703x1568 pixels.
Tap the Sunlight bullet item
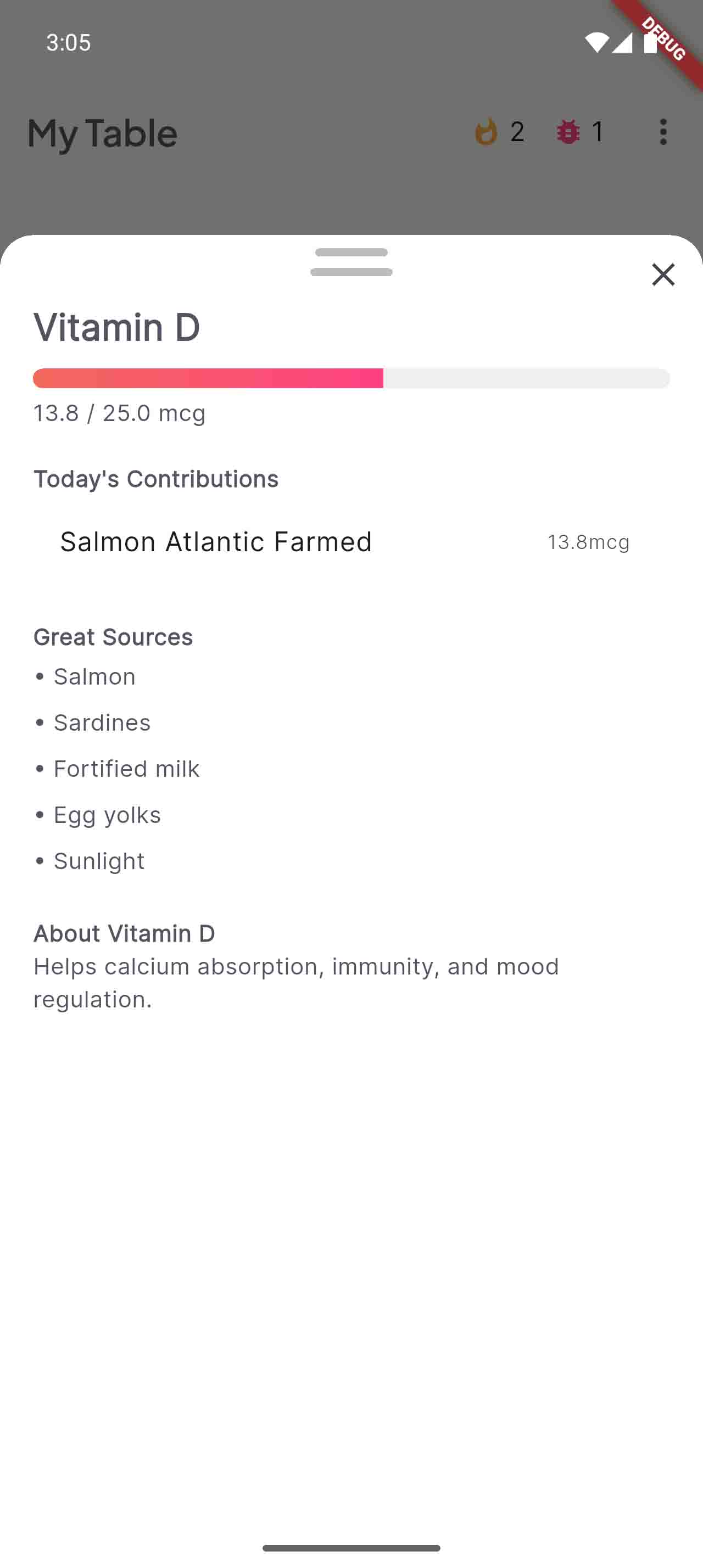(99, 860)
